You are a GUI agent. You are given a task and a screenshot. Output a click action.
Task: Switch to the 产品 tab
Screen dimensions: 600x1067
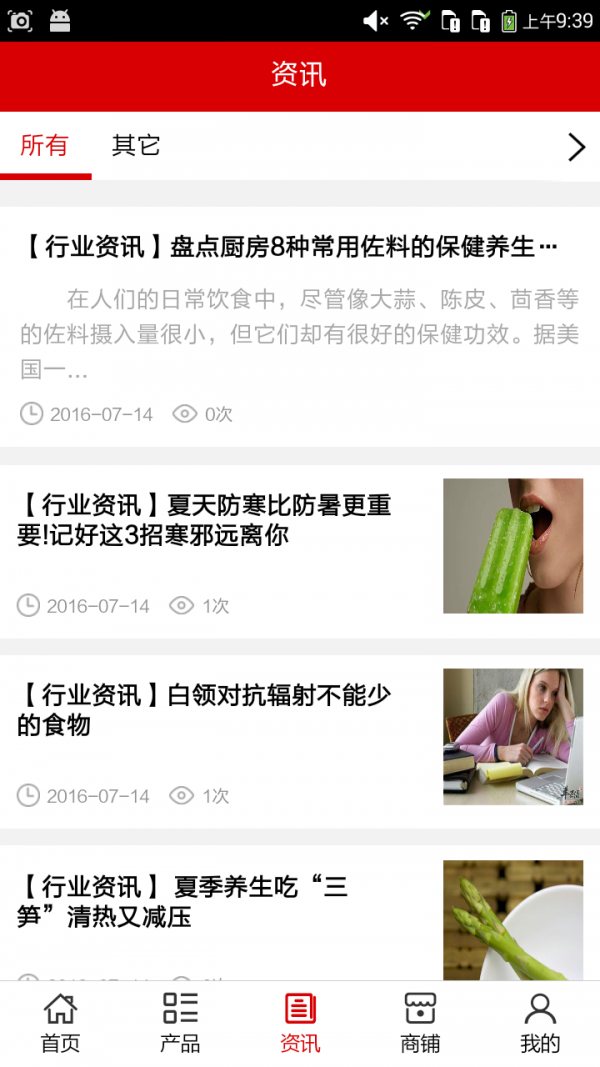[x=180, y=1024]
